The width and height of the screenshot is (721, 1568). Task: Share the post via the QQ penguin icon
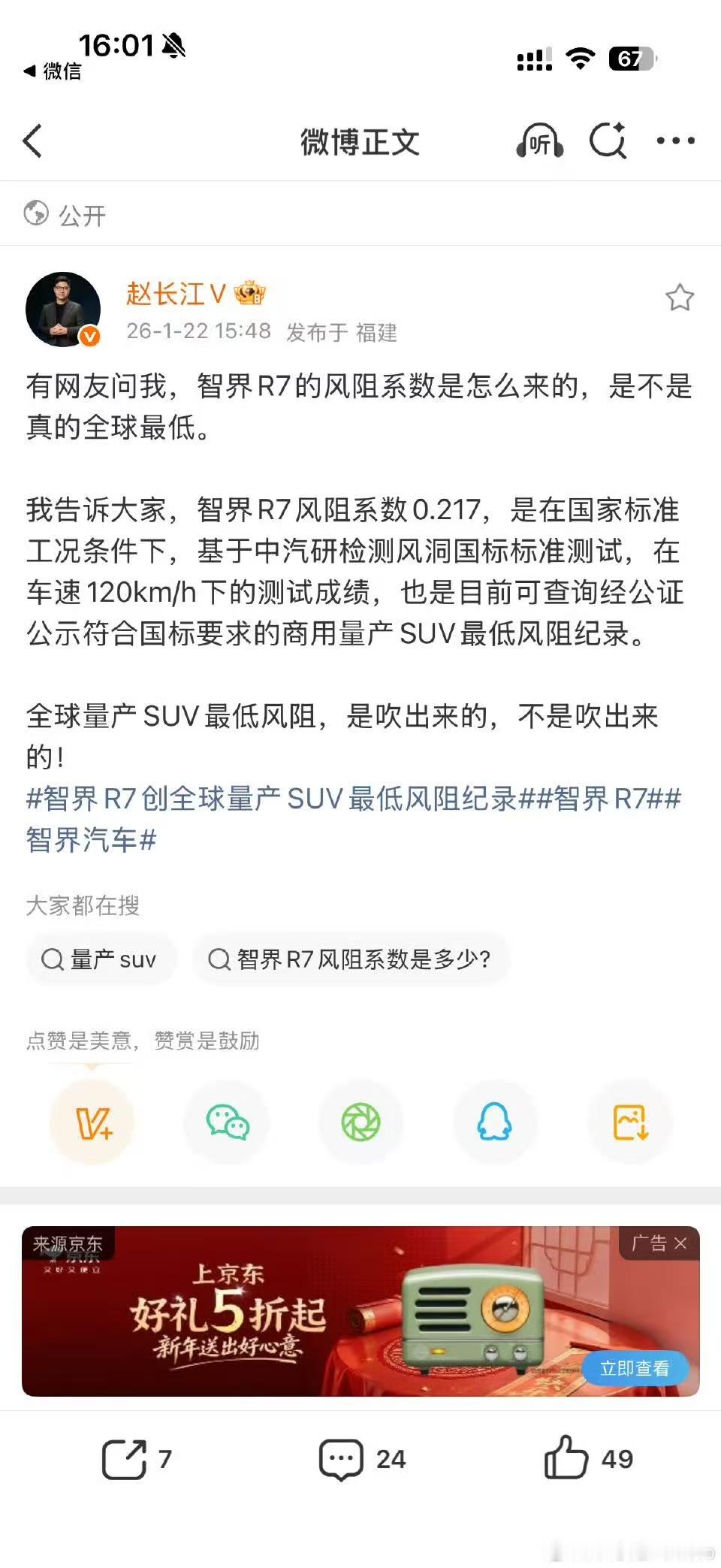(496, 1122)
